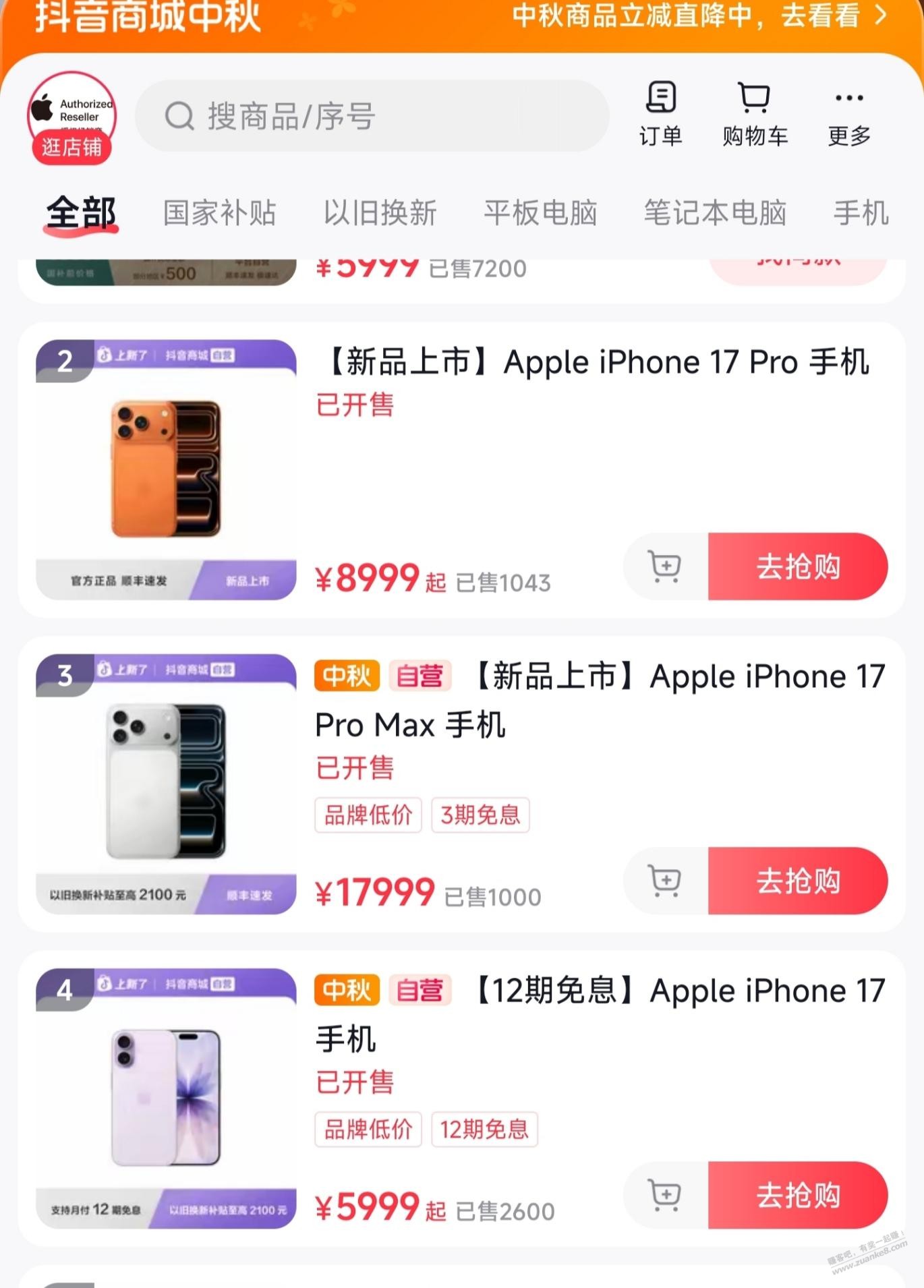924x1288 pixels.
Task: Open the orange iPhone 17 Pro product image
Action: [166, 469]
